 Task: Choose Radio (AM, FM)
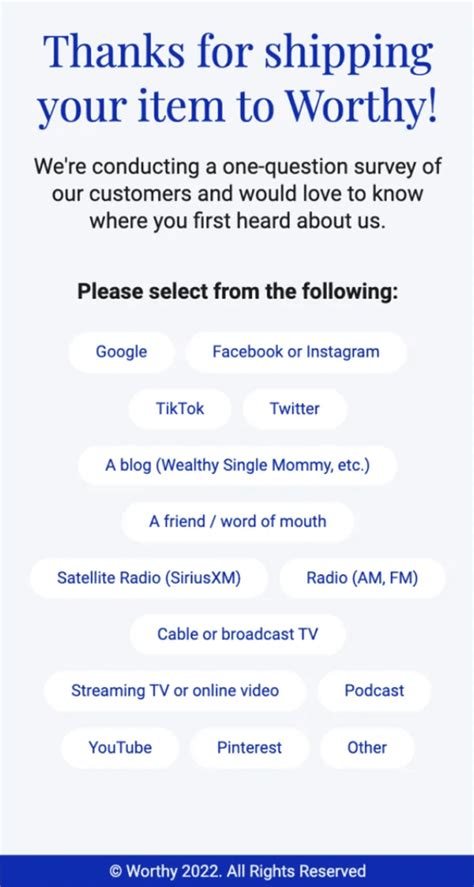click(x=362, y=578)
